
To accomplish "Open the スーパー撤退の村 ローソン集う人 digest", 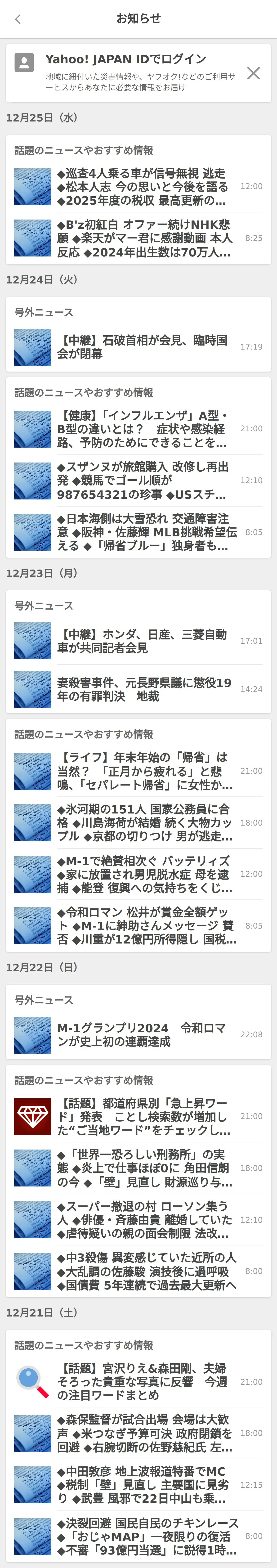I will click(x=143, y=1220).
